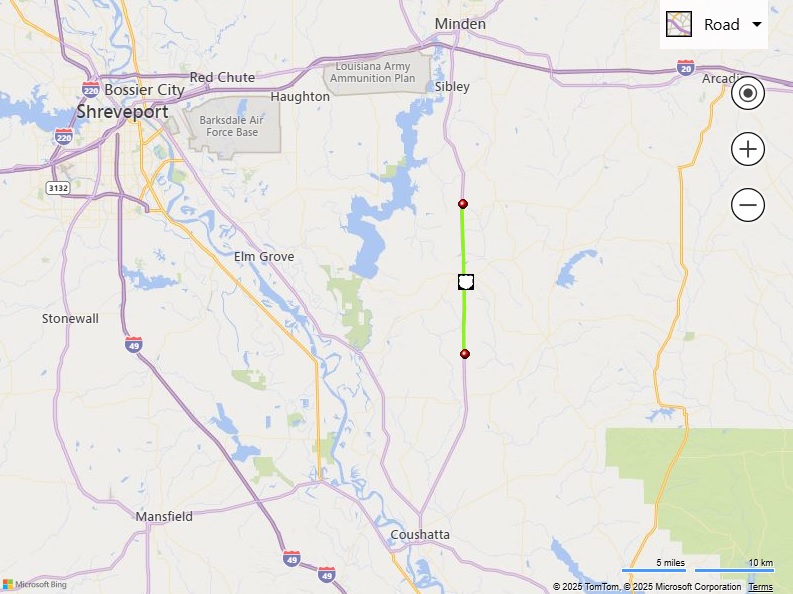Viewport: 793px width, 594px height.
Task: Open the Road map style dropdown
Action: (x=714, y=25)
